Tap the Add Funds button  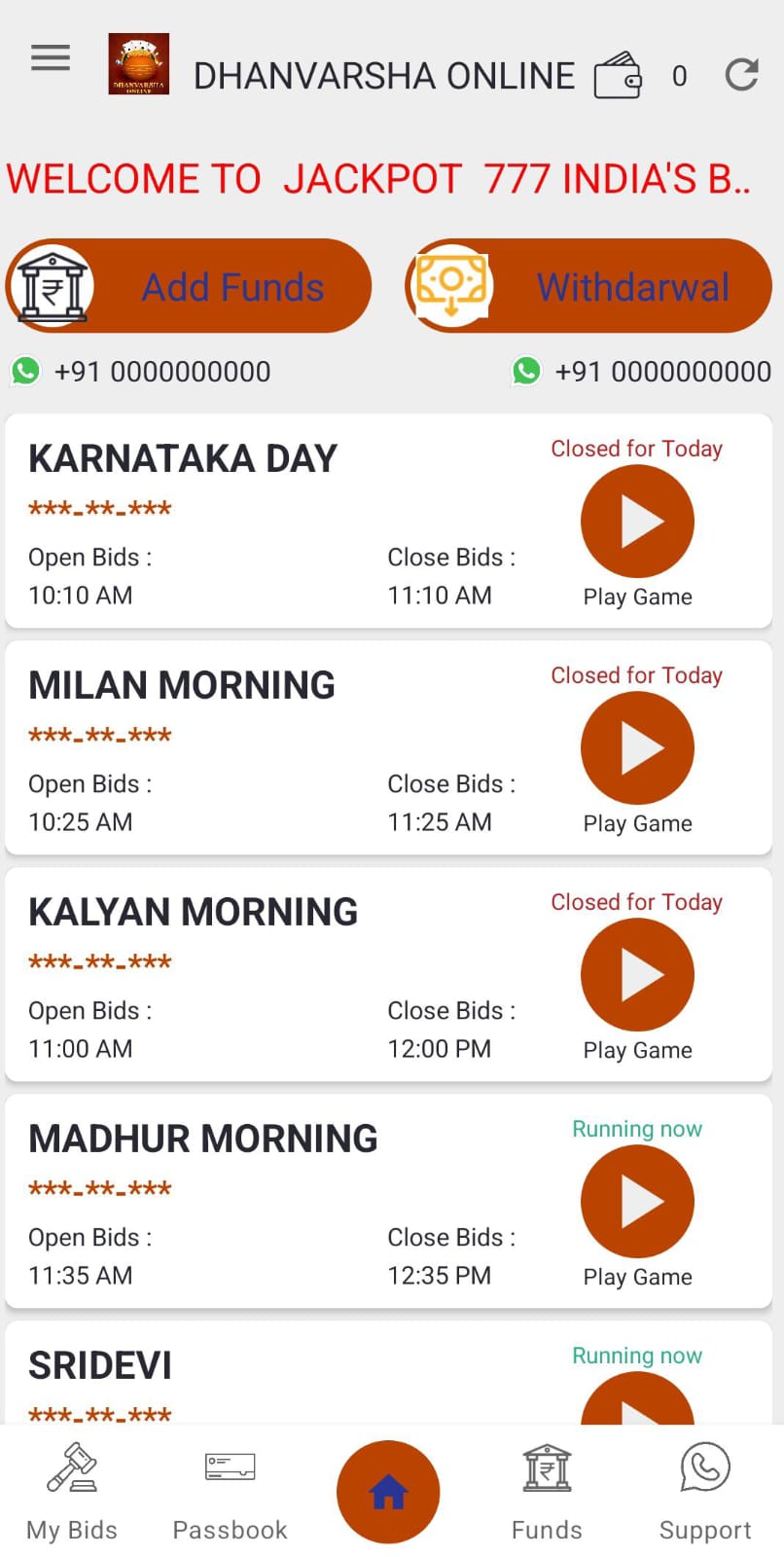click(190, 286)
